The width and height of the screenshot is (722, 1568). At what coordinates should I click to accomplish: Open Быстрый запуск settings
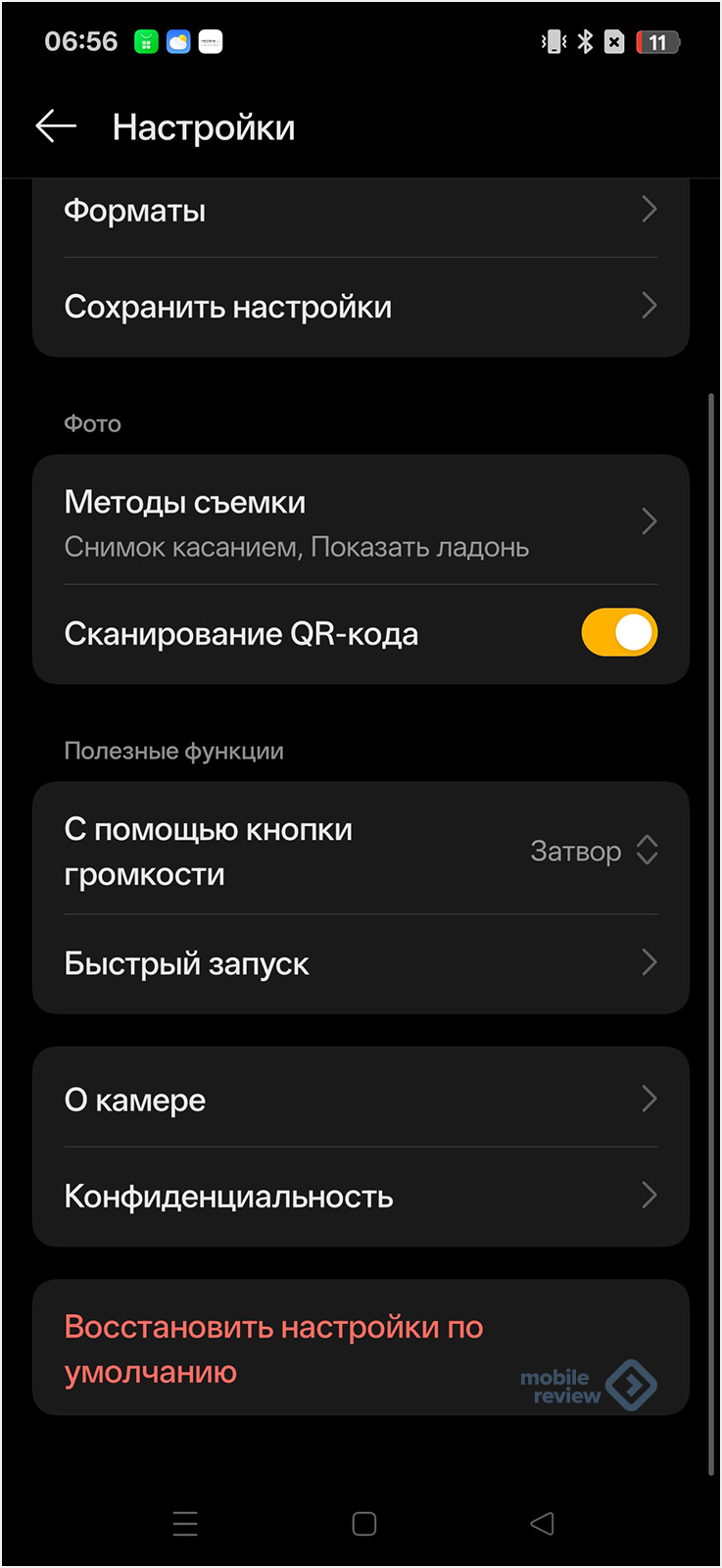tap(361, 963)
